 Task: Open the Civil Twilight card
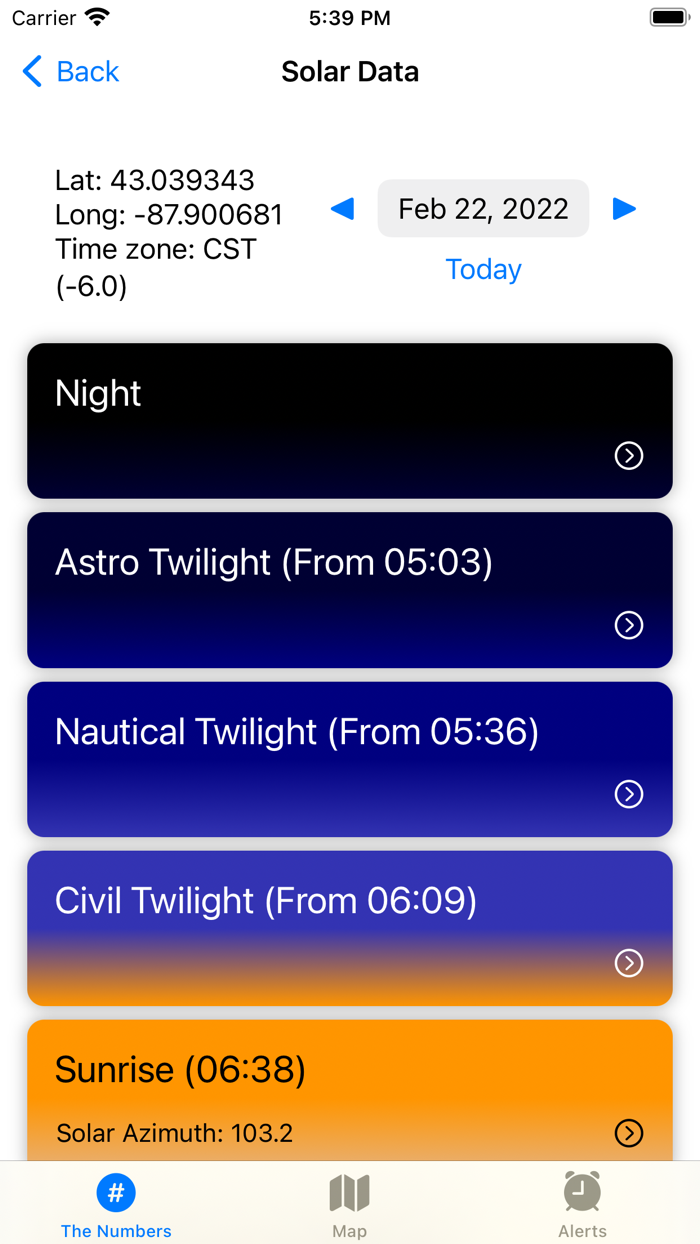(x=628, y=963)
